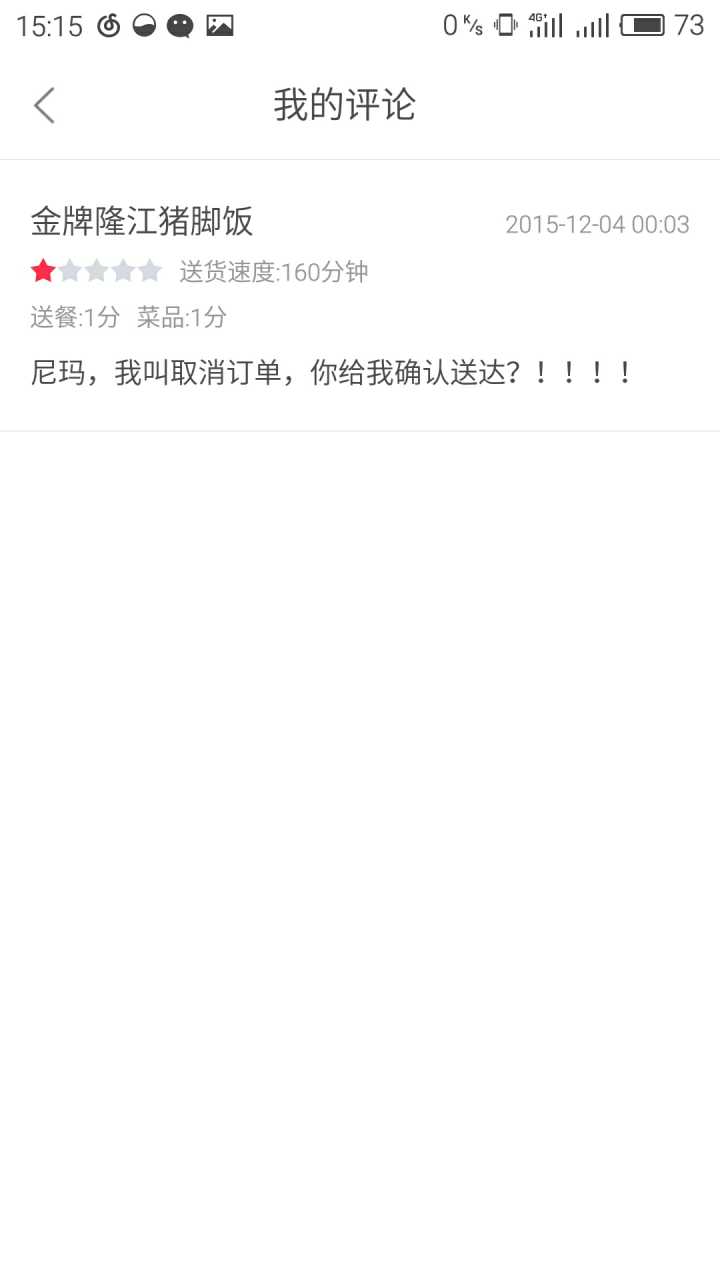The image size is (720, 1280).
Task: Go back from 我的评论 page
Action: [x=44, y=105]
